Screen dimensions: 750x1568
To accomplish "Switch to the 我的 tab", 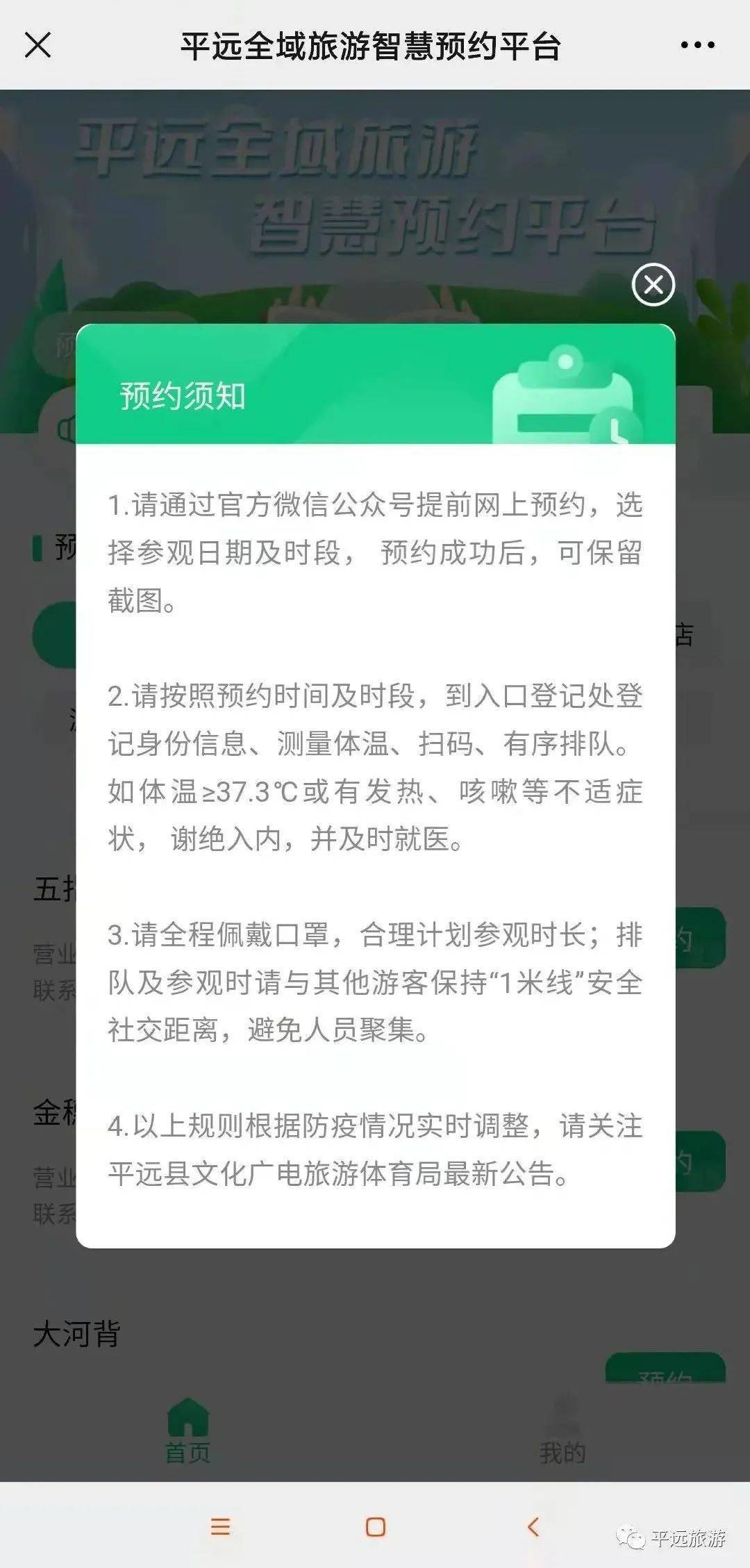I will 562,1431.
